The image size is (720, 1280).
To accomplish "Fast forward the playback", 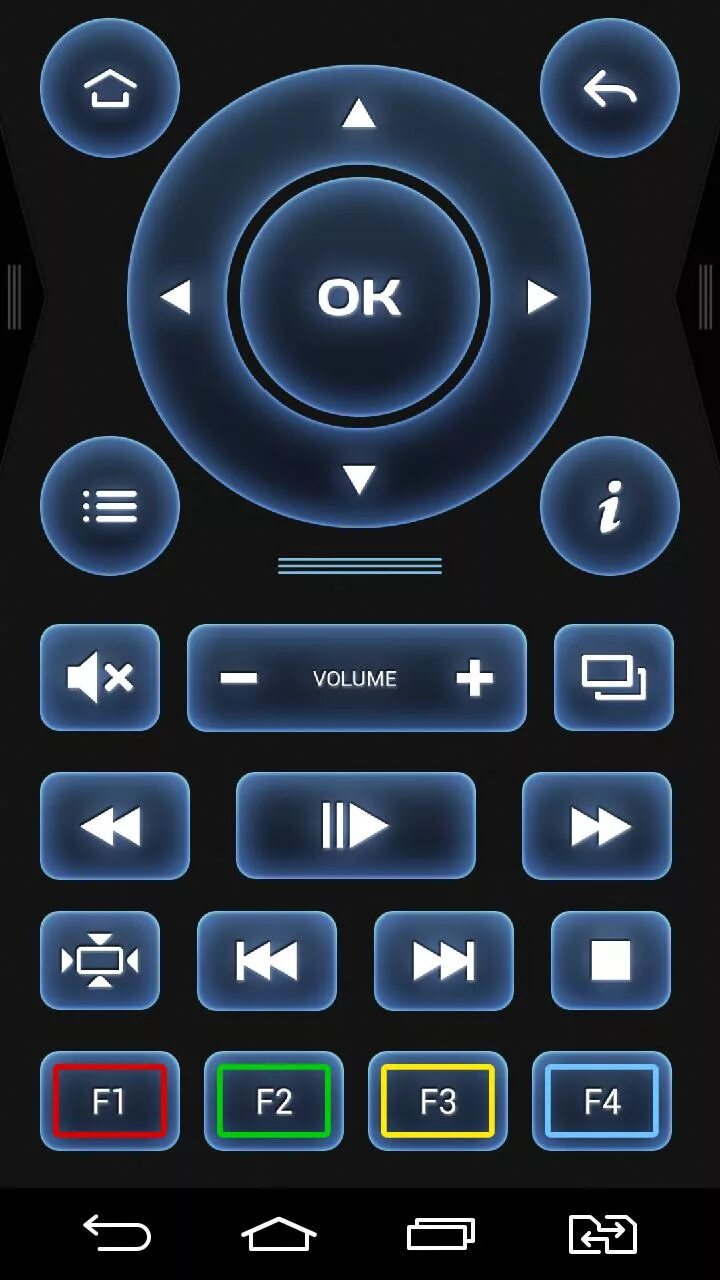I will coord(597,826).
